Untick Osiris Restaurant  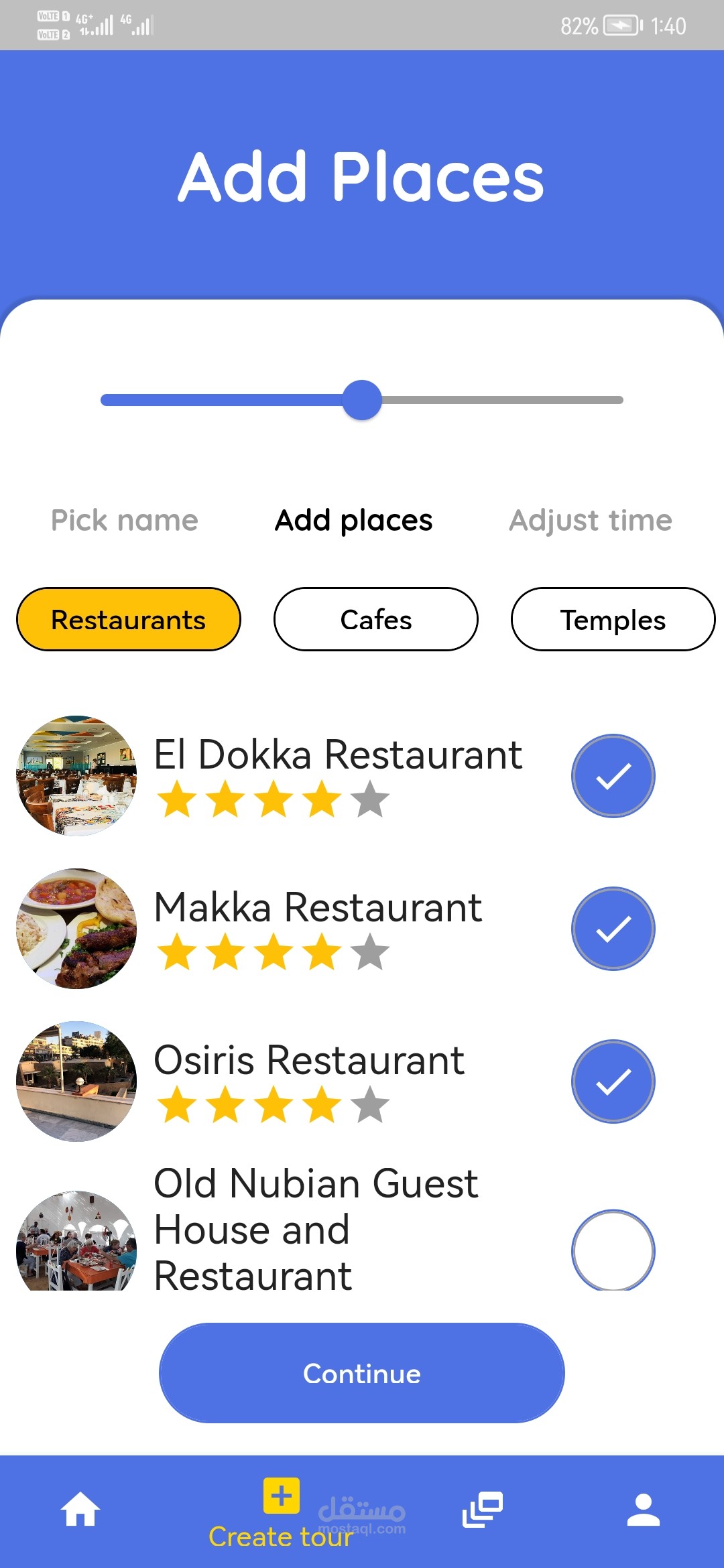[x=613, y=1082]
